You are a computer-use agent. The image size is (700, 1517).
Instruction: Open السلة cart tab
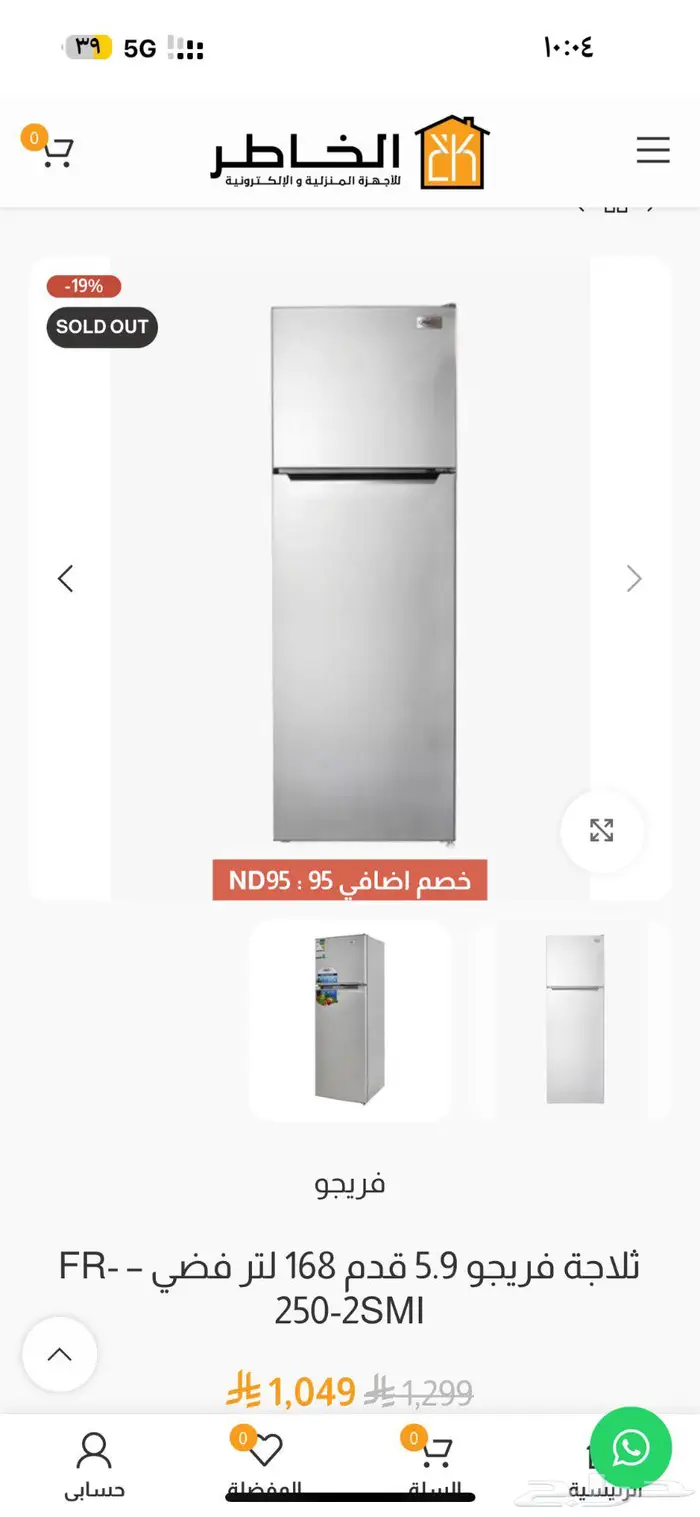435,1465
